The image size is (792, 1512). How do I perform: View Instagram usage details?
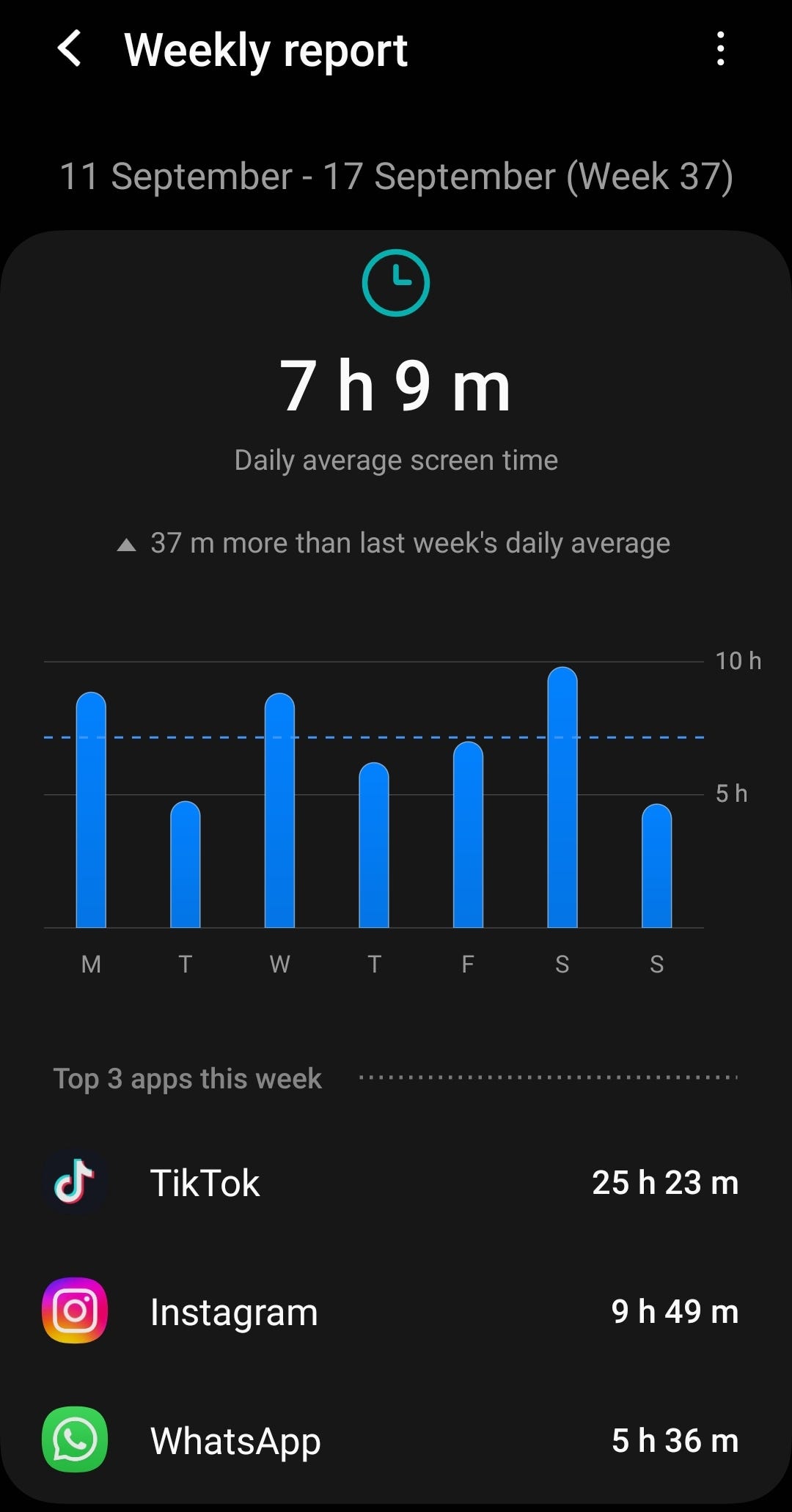click(396, 1311)
